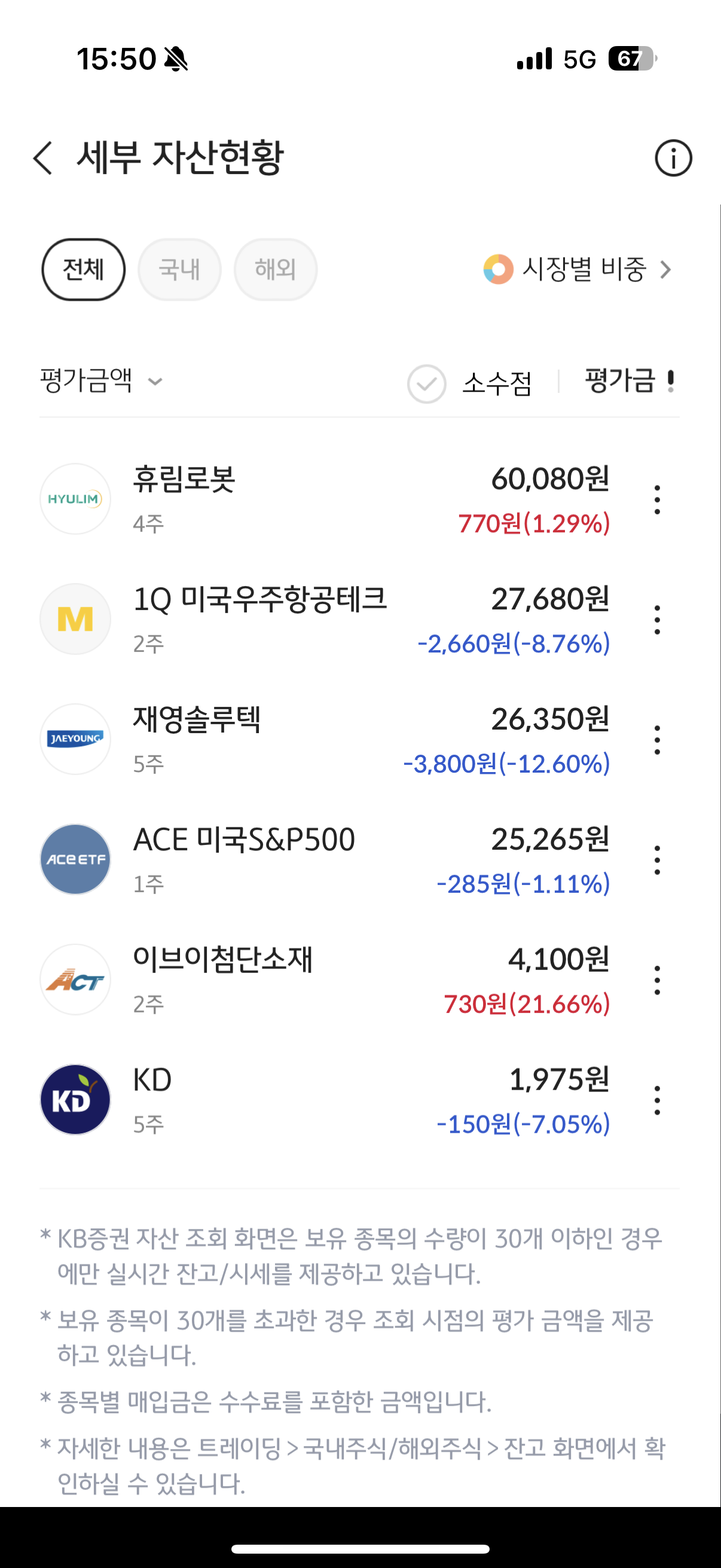Open more options for 재영솔루텍
The height and width of the screenshot is (1568, 721).
pos(657,740)
